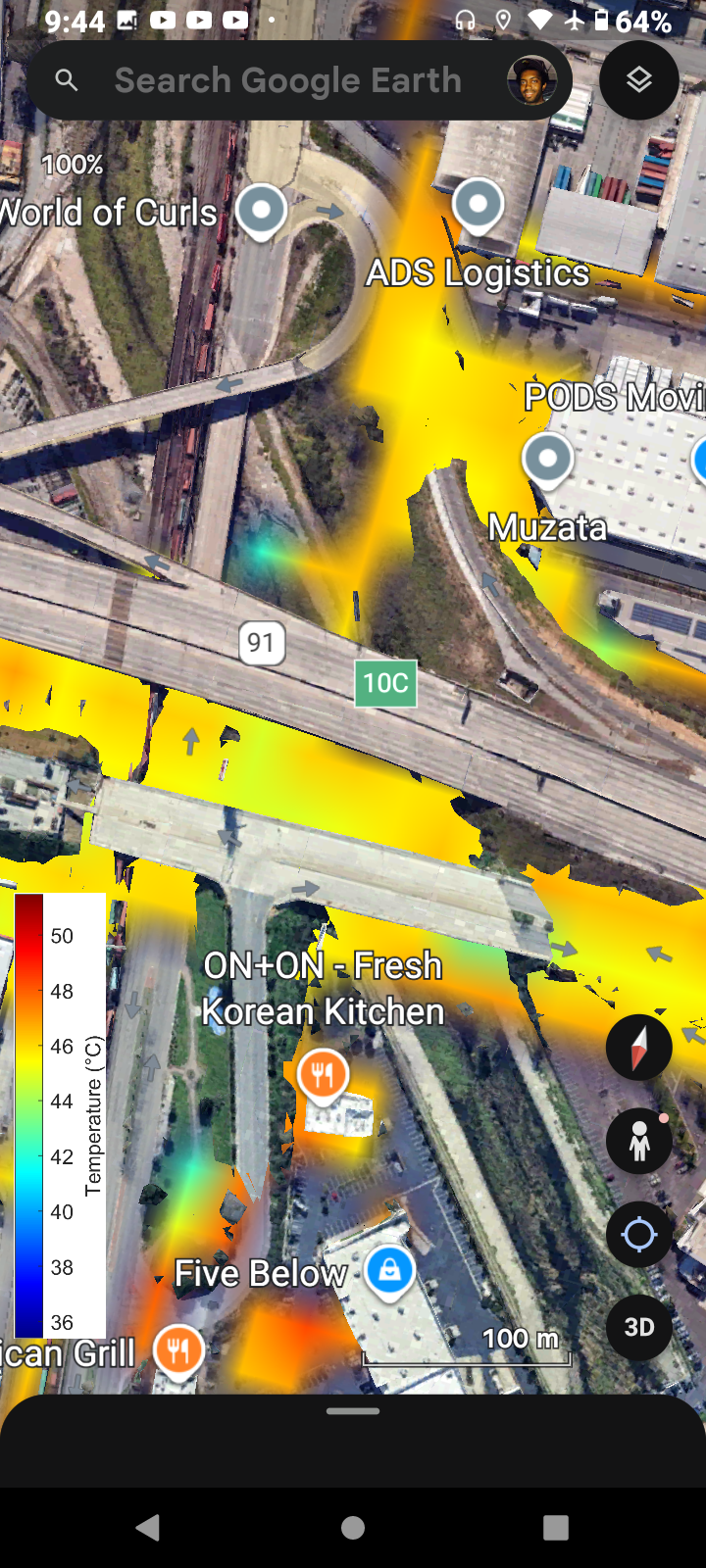This screenshot has width=706, height=1568.
Task: Open the Muzata place marker
Action: pyautogui.click(x=548, y=460)
